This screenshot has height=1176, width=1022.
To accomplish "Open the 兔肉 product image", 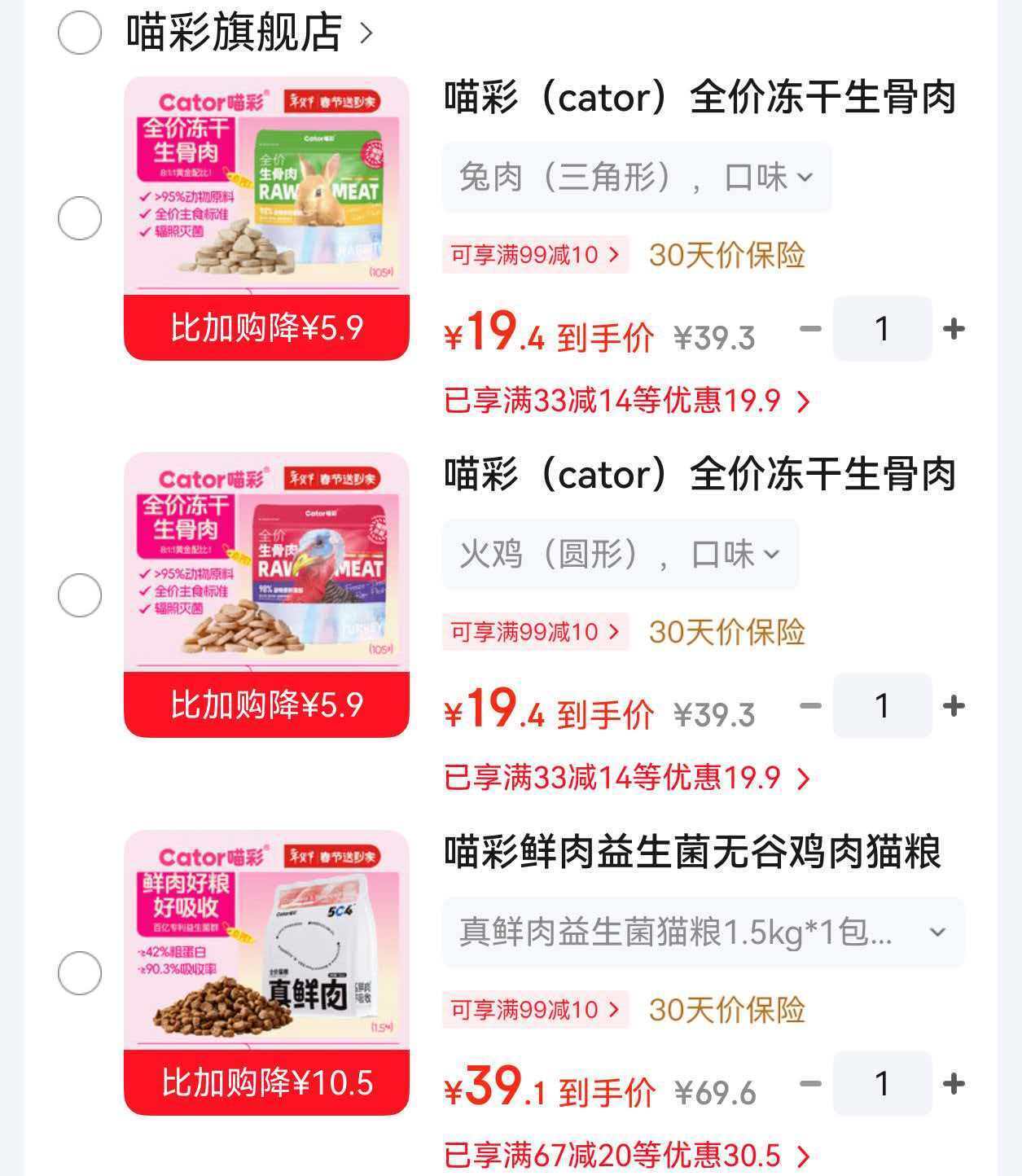I will 266,186.
